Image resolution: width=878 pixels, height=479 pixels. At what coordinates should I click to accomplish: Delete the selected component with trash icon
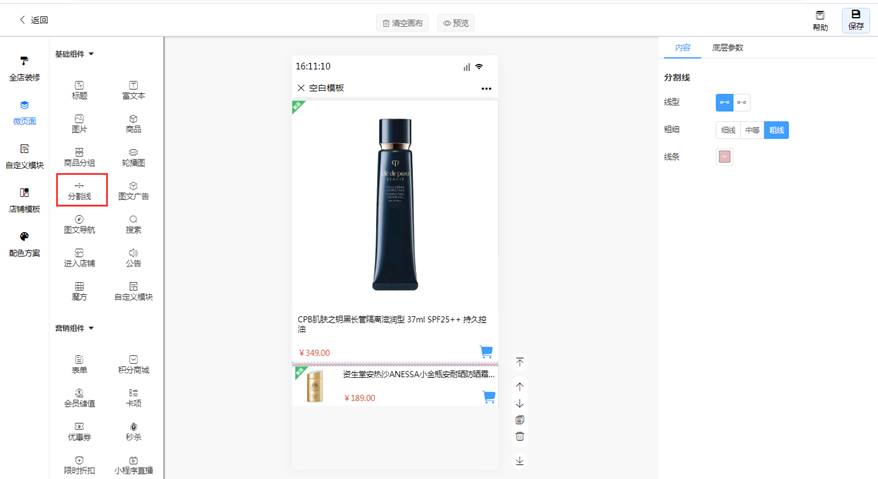[520, 436]
